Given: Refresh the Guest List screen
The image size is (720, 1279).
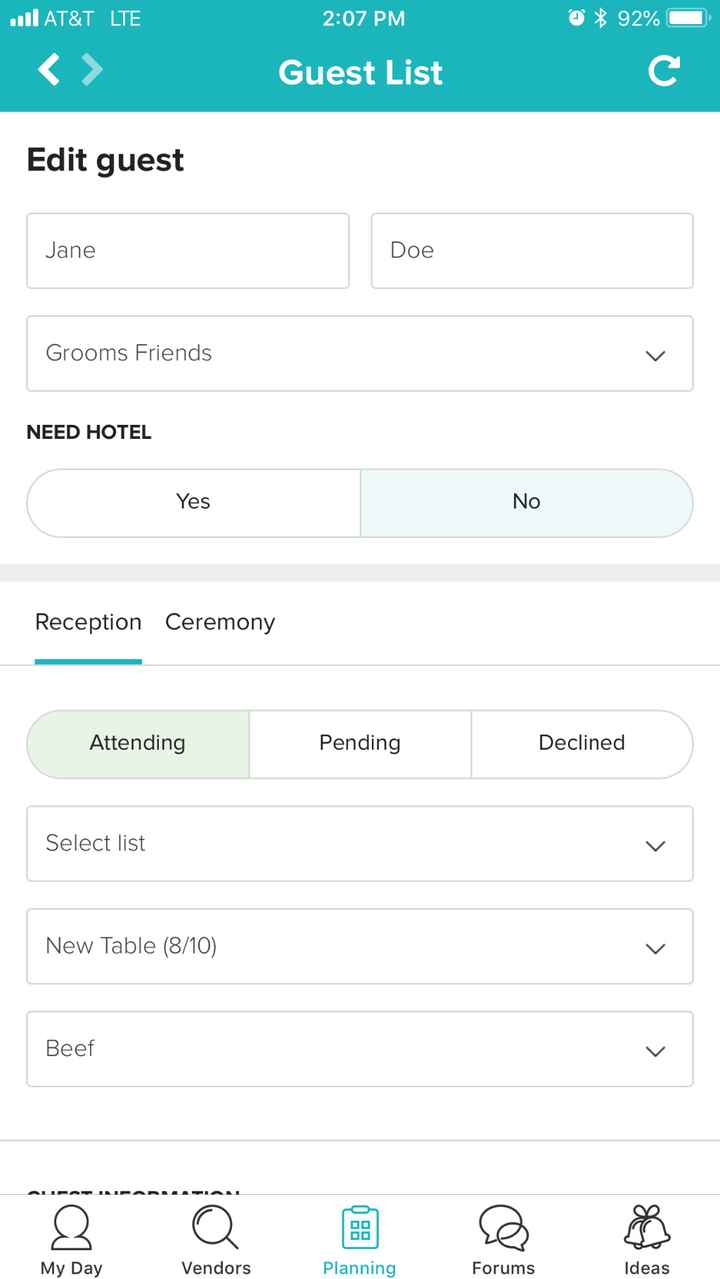Looking at the screenshot, I should coord(663,71).
